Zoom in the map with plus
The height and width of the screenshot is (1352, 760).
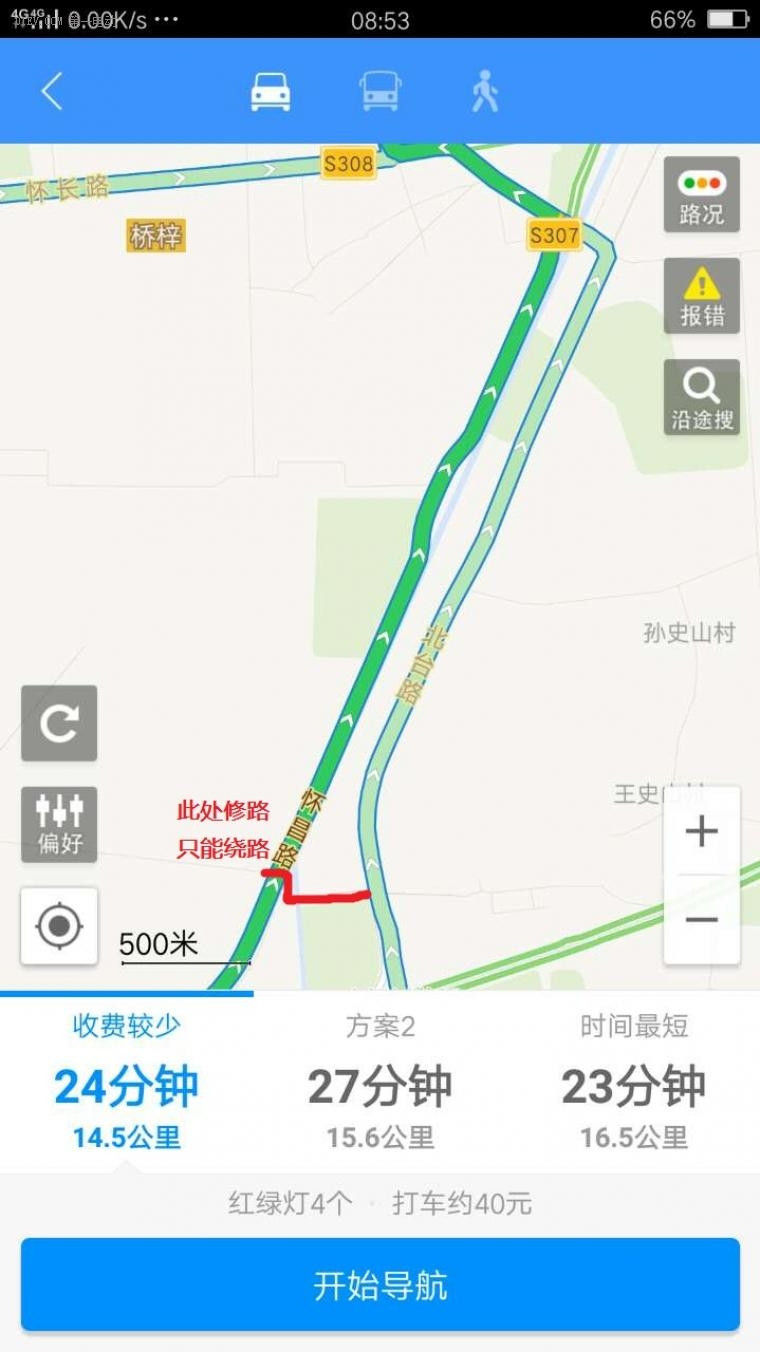coord(702,831)
